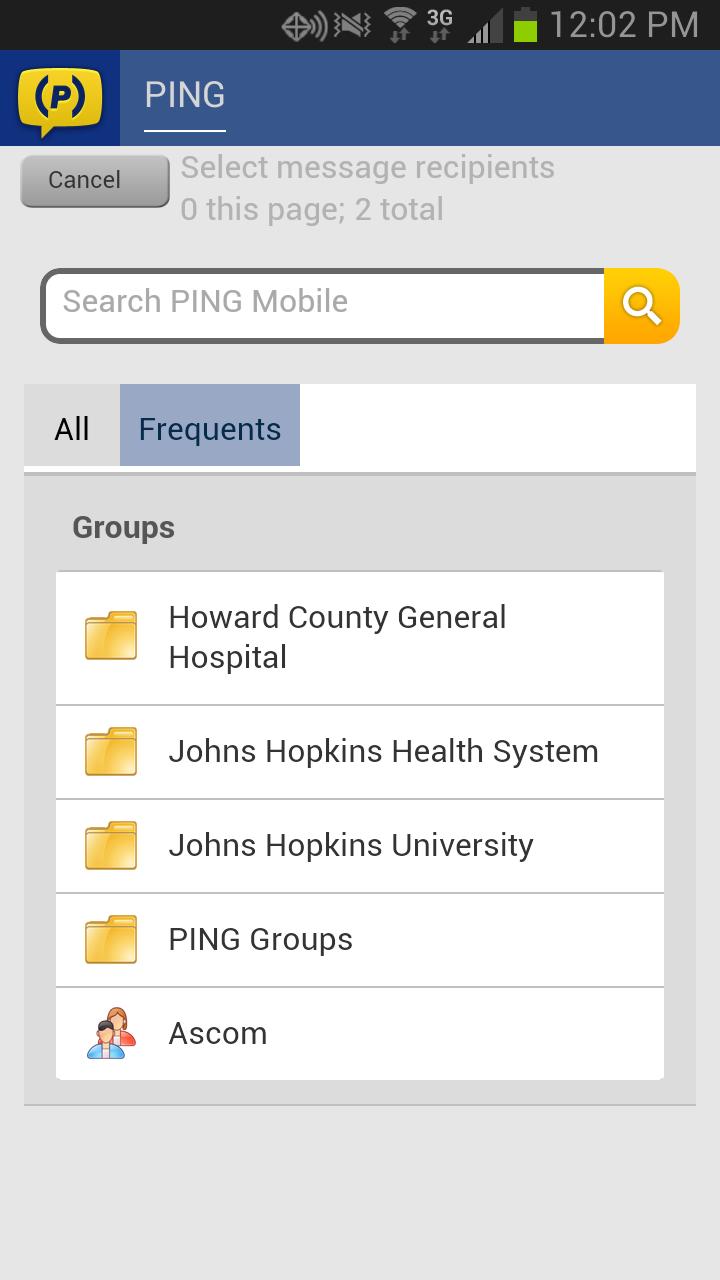Select the Ascom group entry
This screenshot has width=720, height=1280.
click(360, 1033)
